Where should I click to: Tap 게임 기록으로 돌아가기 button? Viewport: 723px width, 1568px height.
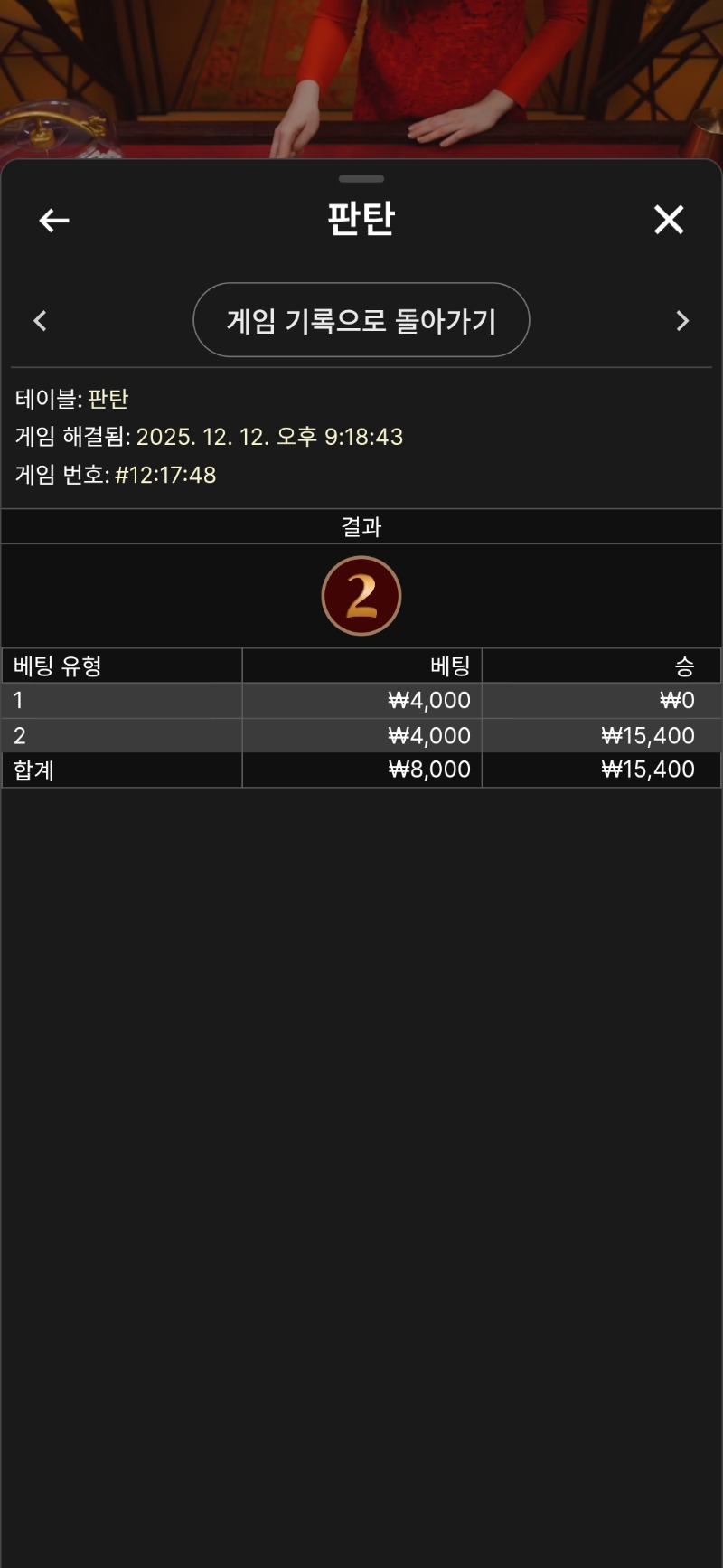(361, 320)
